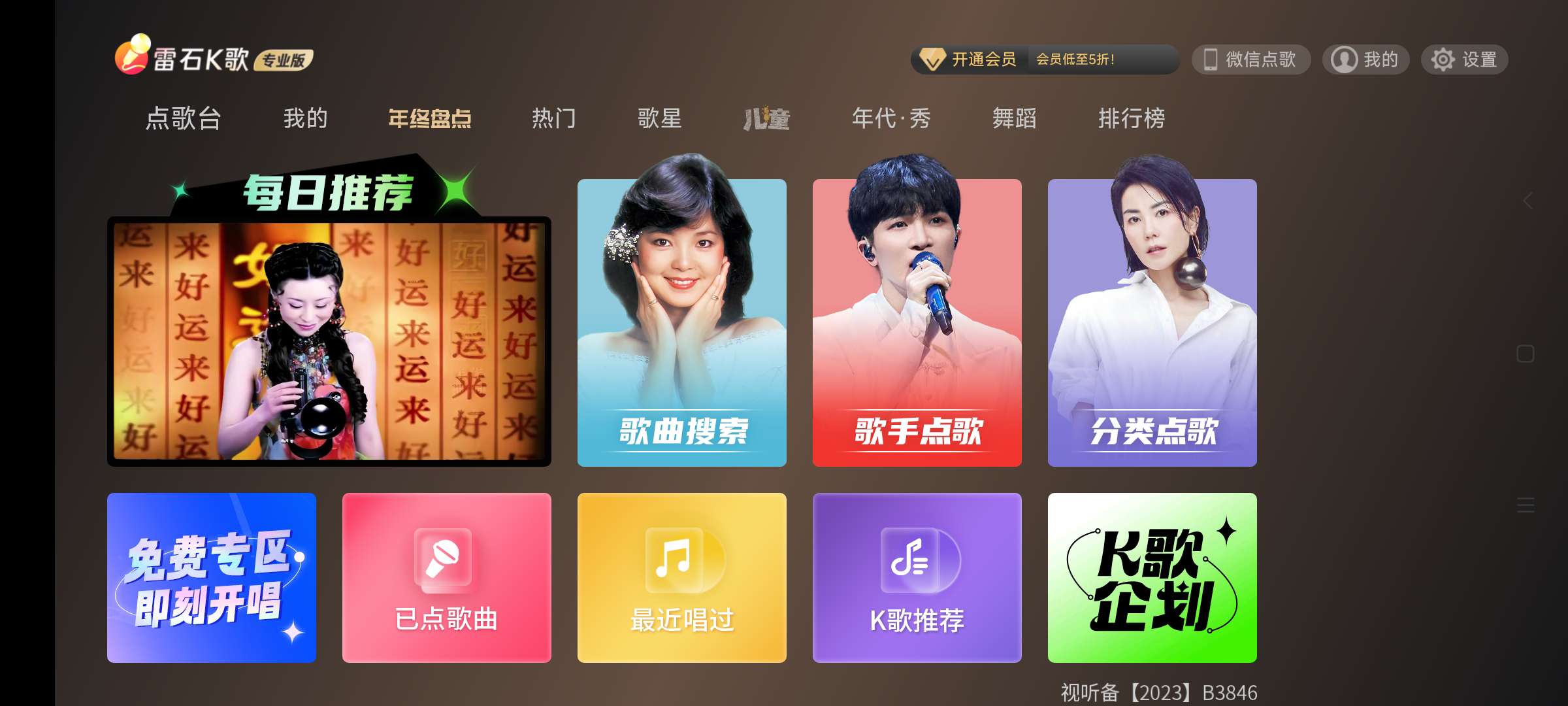Play the 每日推荐 daily recommendation video
Screen dimensions: 1568x706
click(329, 340)
